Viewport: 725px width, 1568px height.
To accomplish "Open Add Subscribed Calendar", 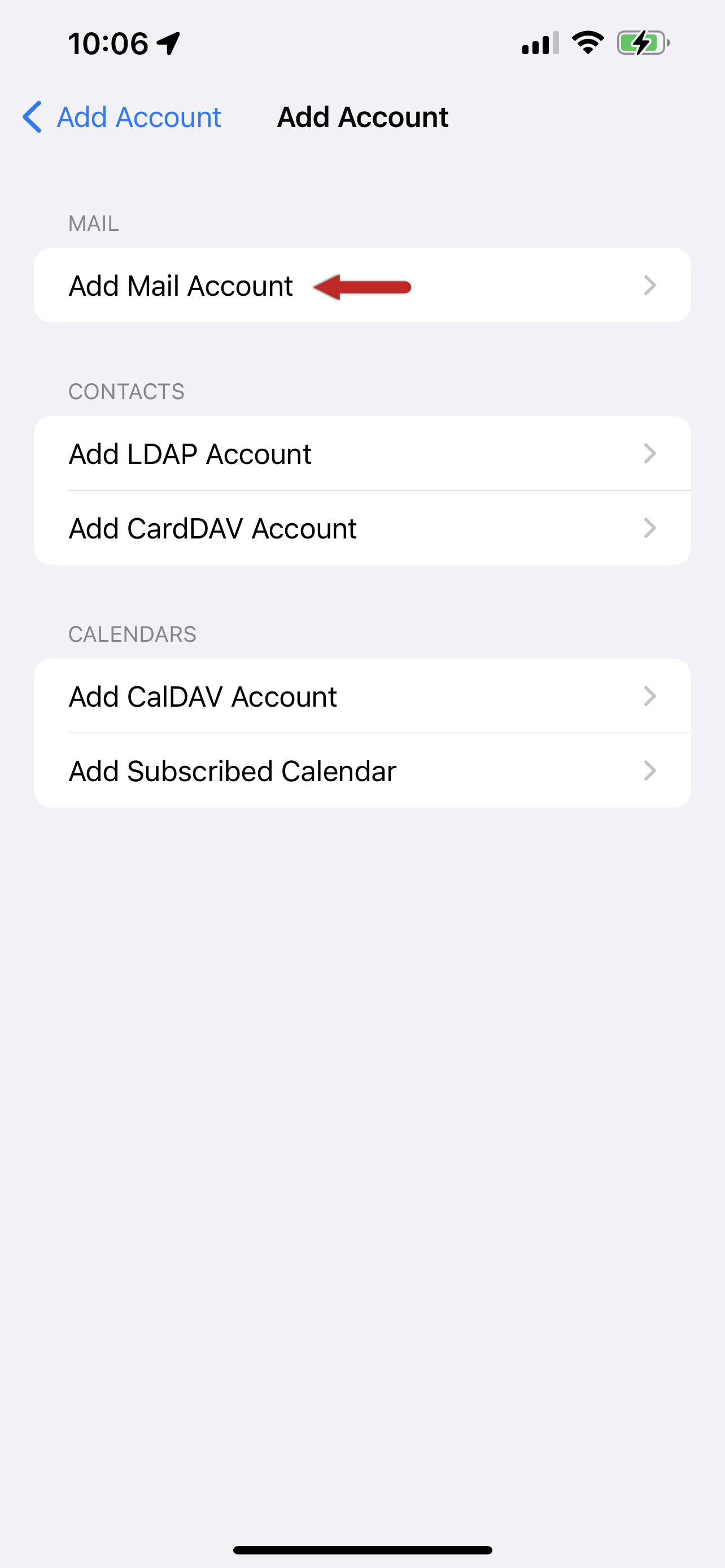I will [232, 770].
